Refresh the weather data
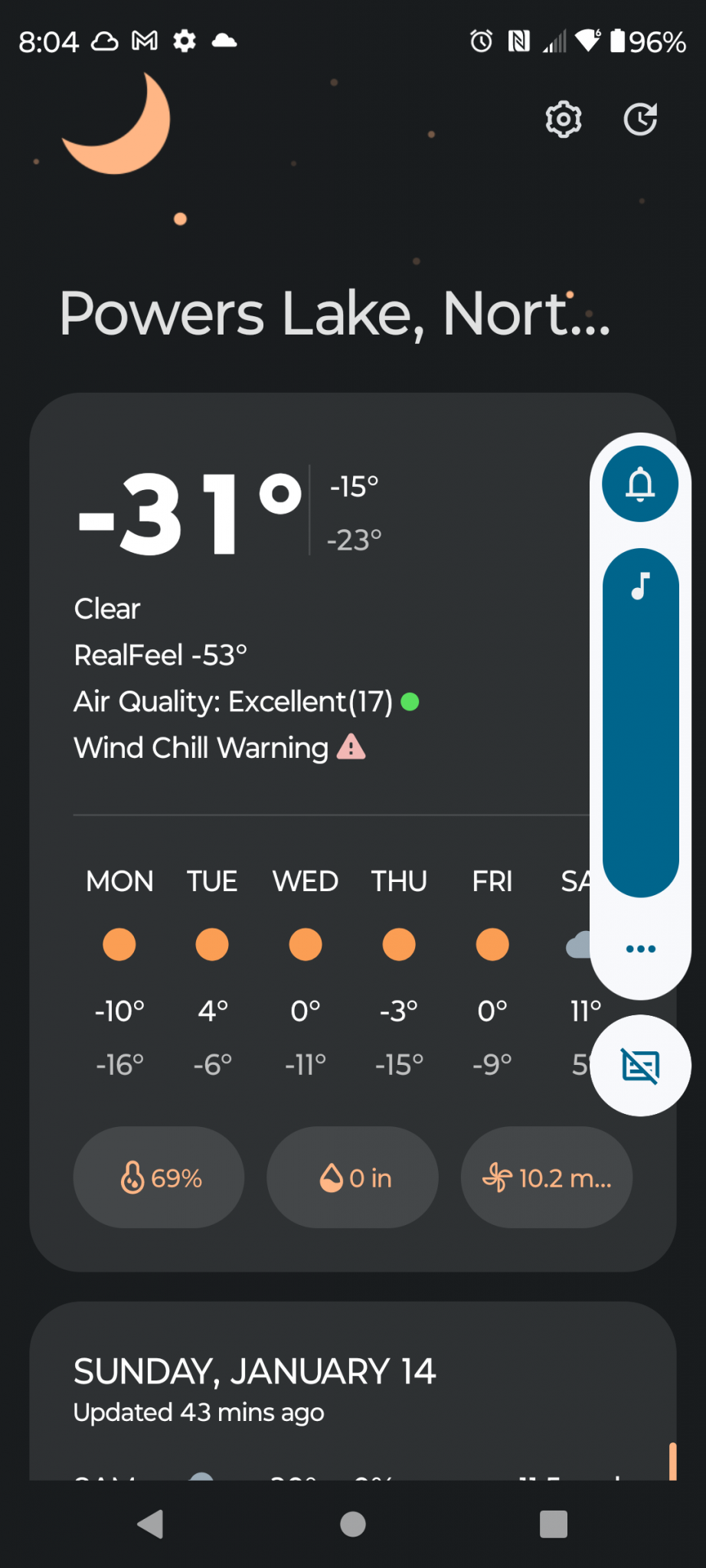706x1568 pixels. coord(640,119)
